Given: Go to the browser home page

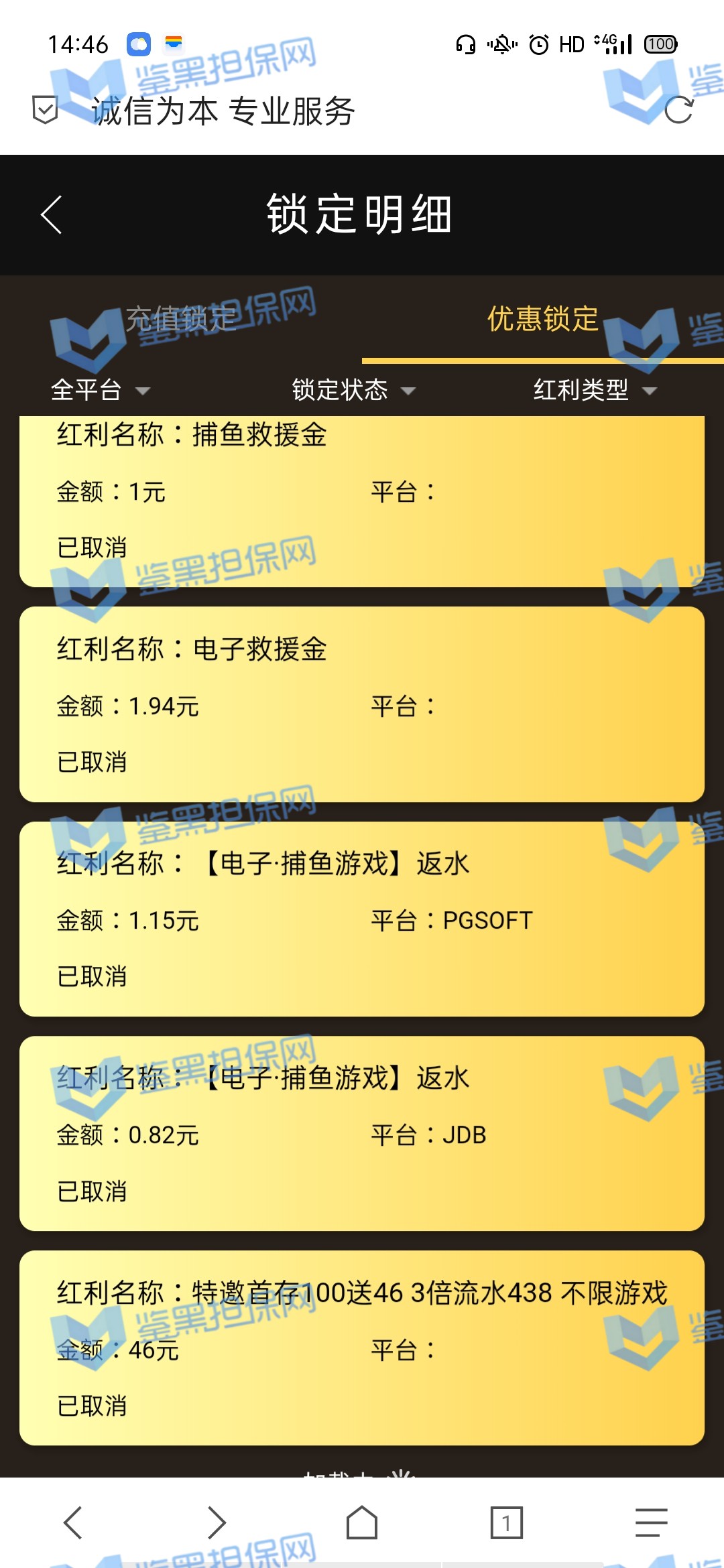Looking at the screenshot, I should pyautogui.click(x=362, y=1522).
